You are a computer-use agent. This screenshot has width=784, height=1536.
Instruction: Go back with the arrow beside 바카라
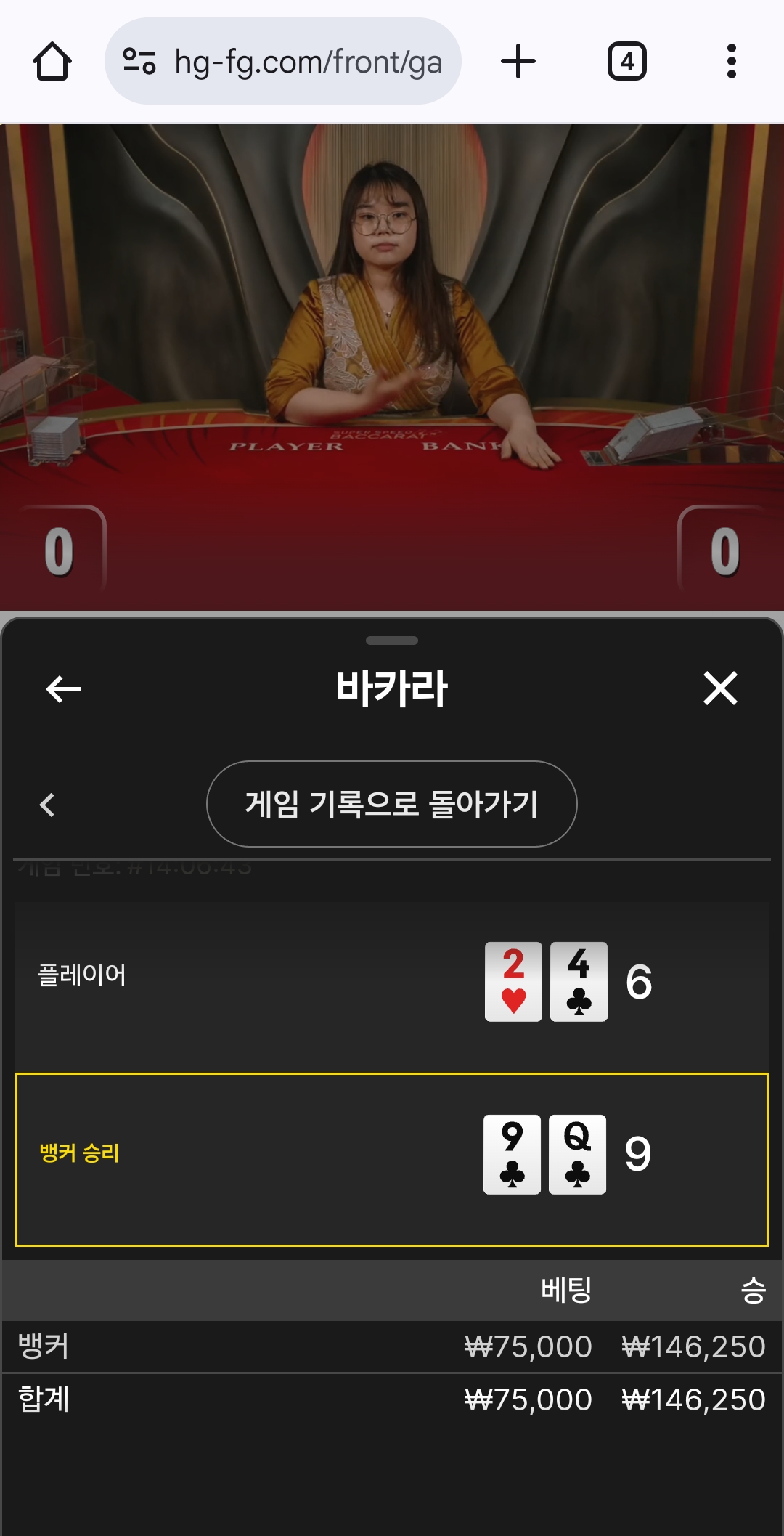tap(63, 688)
